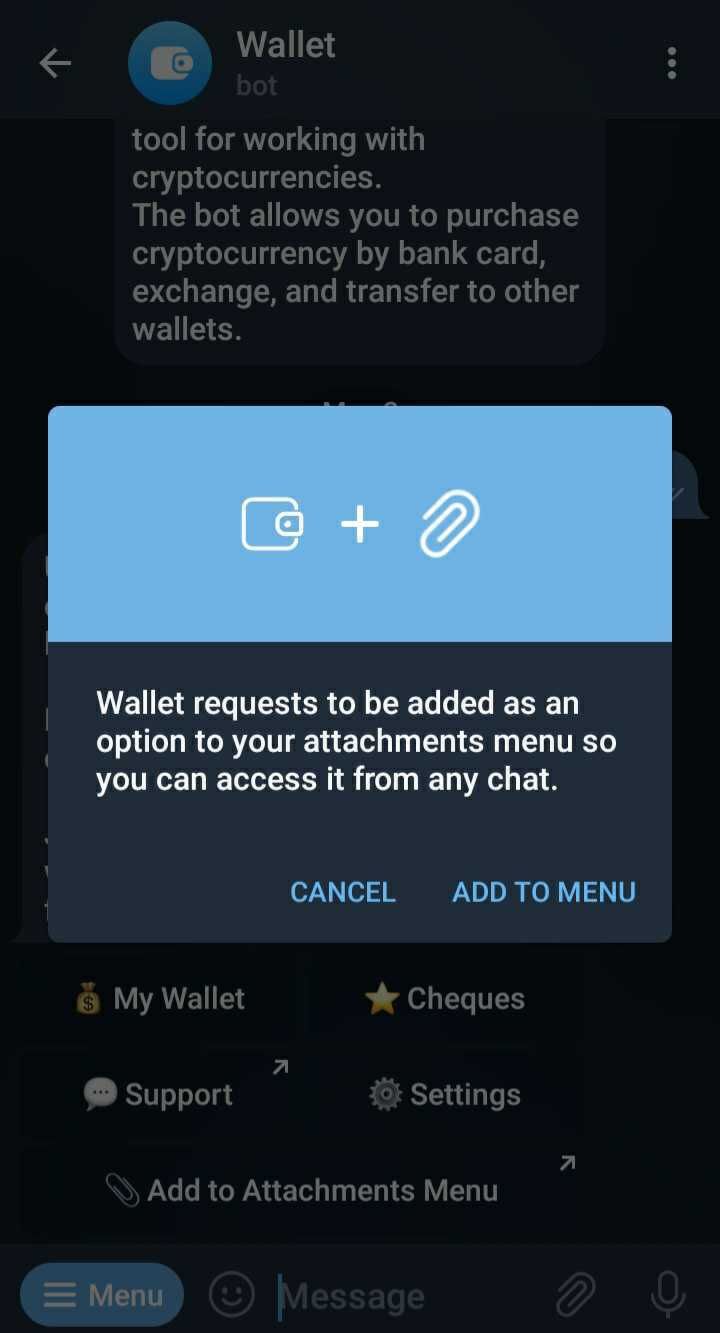
Task: Select the My Wallet bot button
Action: click(x=160, y=999)
